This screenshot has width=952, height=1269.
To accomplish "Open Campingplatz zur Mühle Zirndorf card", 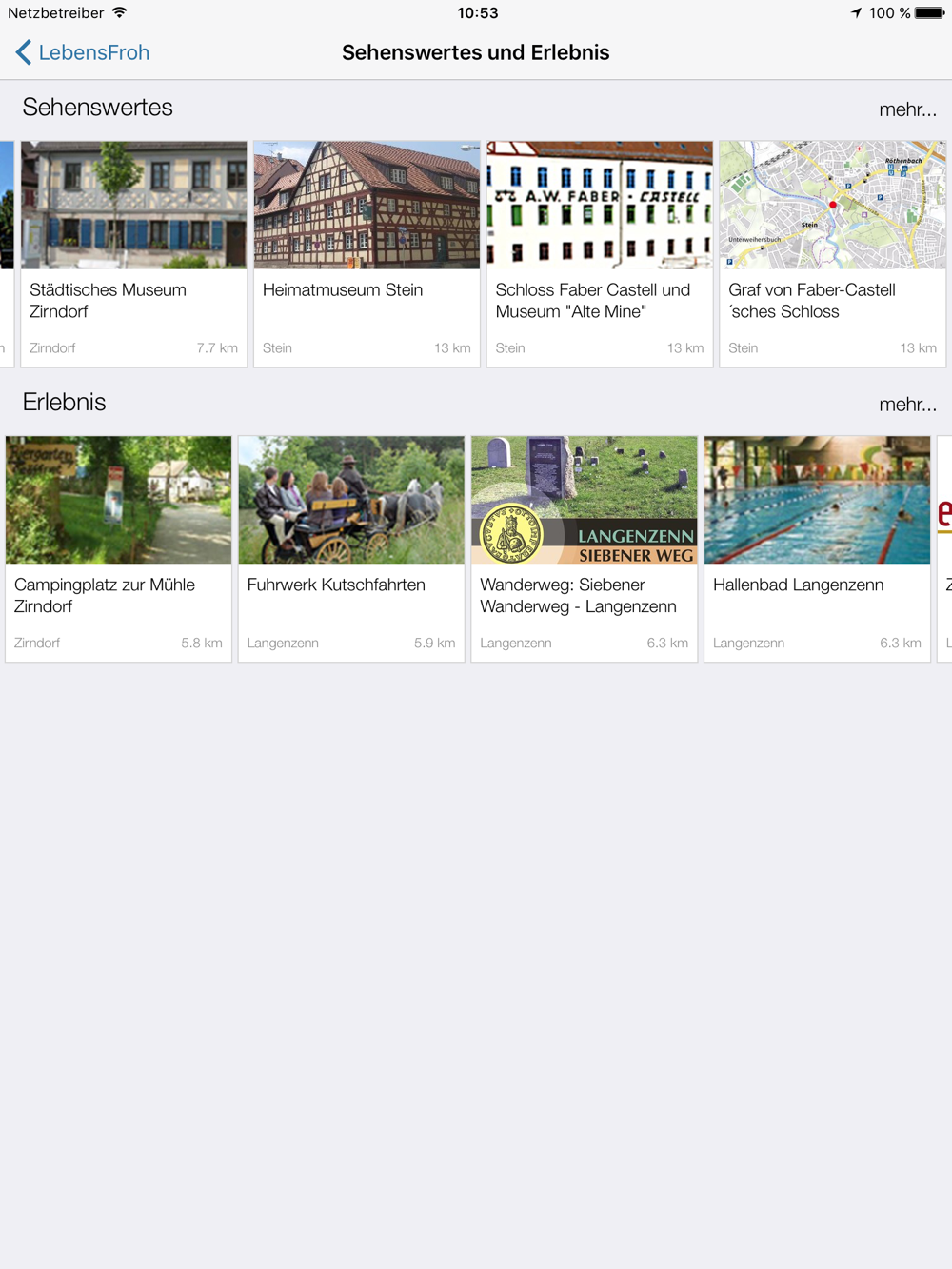I will coord(118,549).
